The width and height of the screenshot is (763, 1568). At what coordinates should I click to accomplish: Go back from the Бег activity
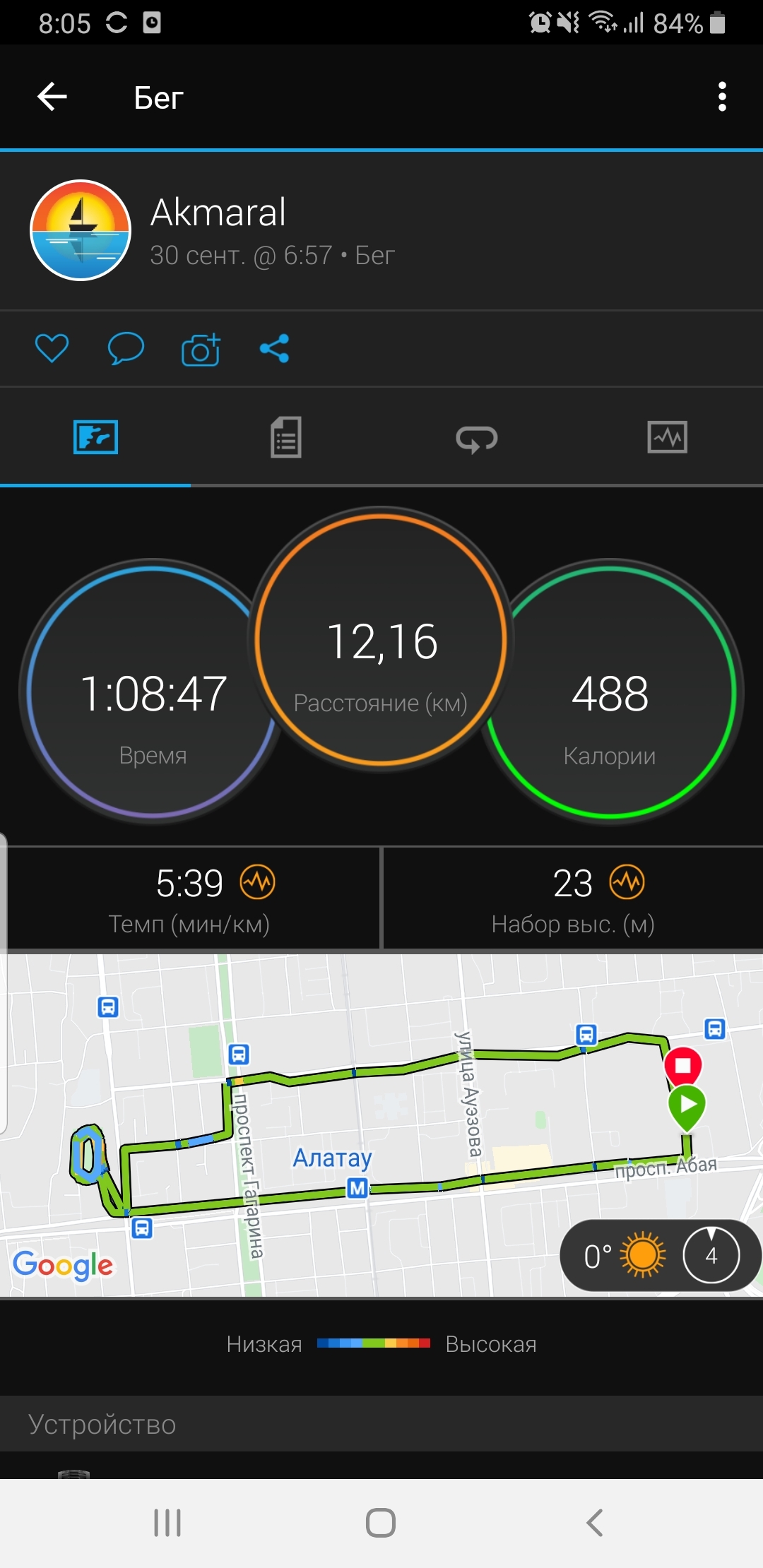pos(52,97)
